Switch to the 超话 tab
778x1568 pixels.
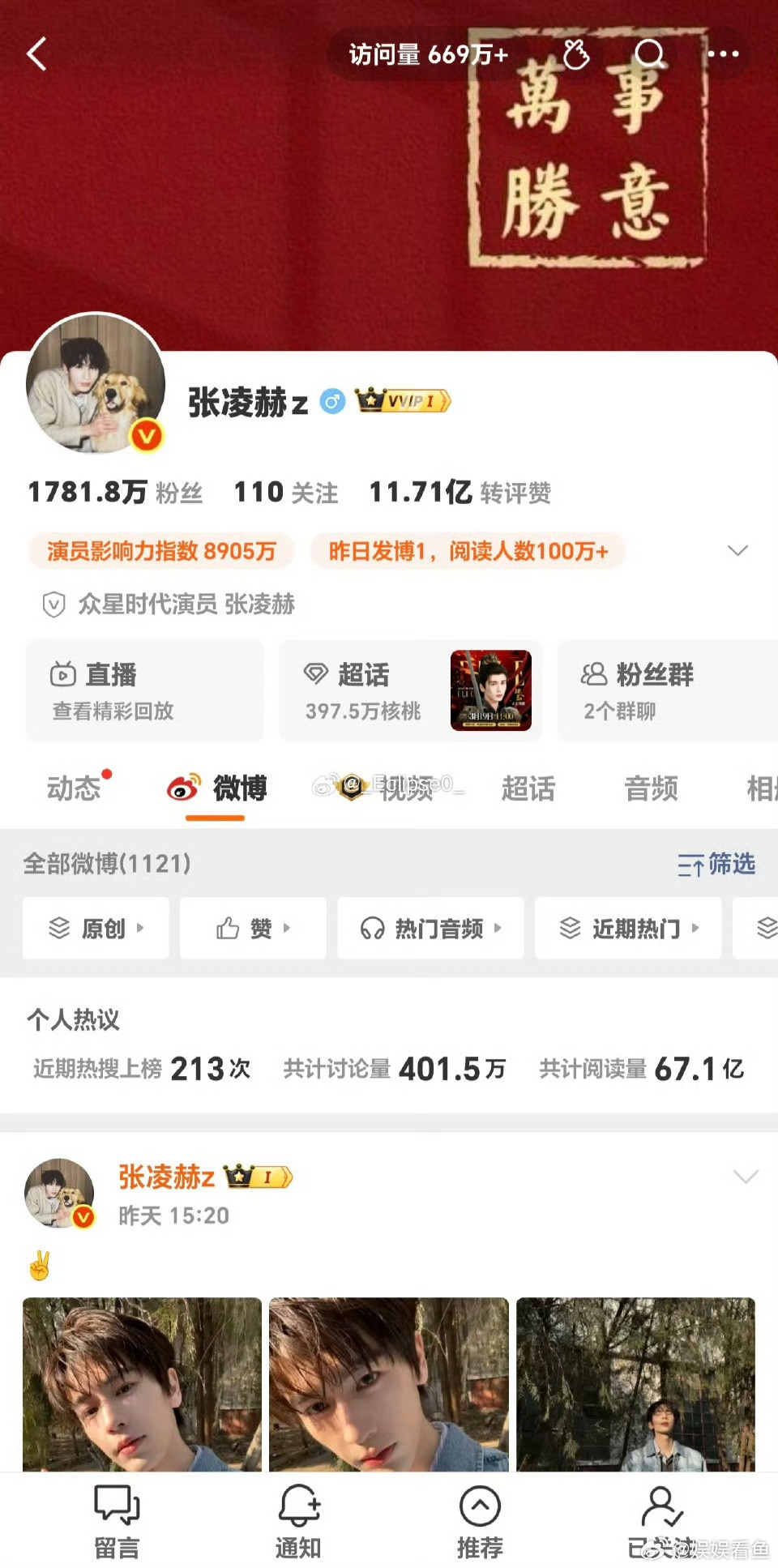point(528,788)
